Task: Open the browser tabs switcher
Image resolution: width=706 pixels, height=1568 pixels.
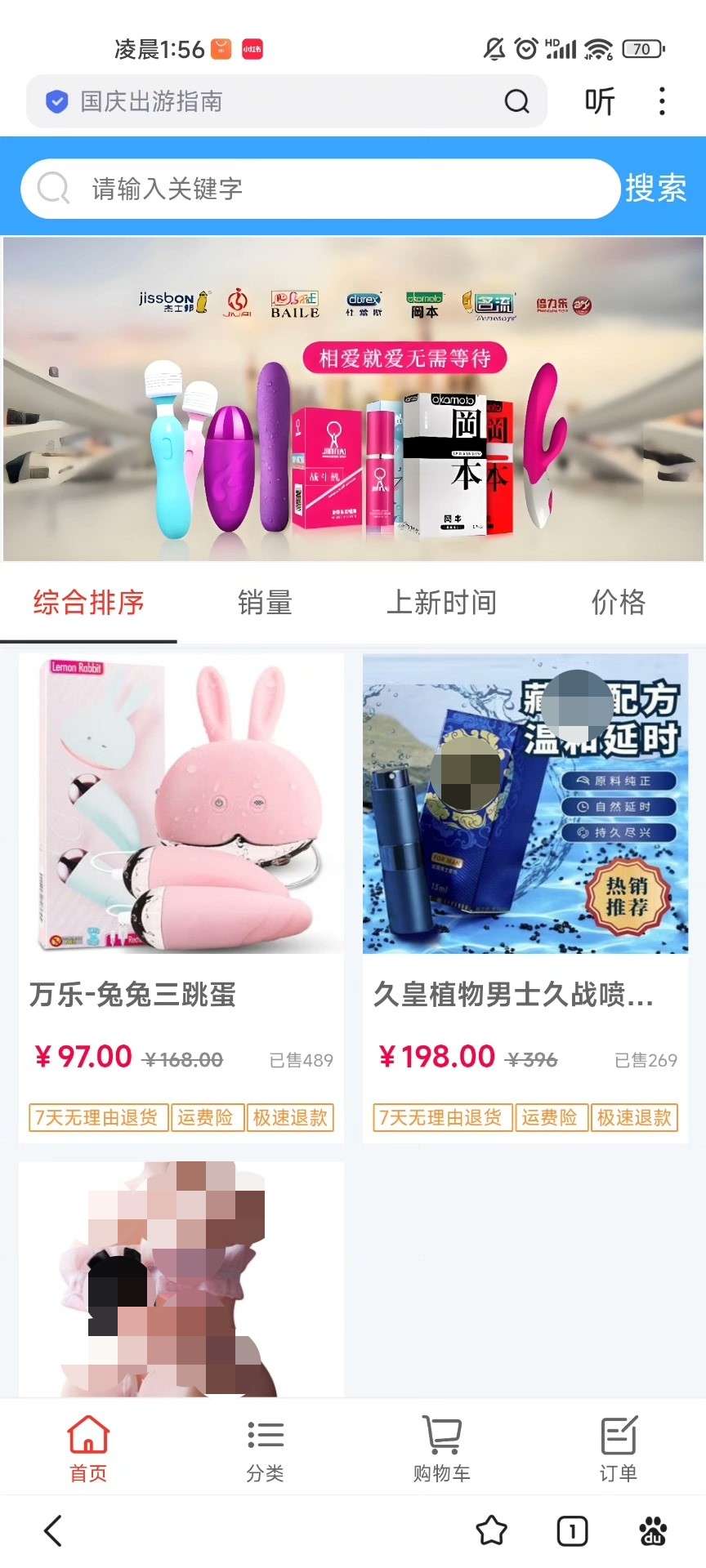Action: 572,1531
